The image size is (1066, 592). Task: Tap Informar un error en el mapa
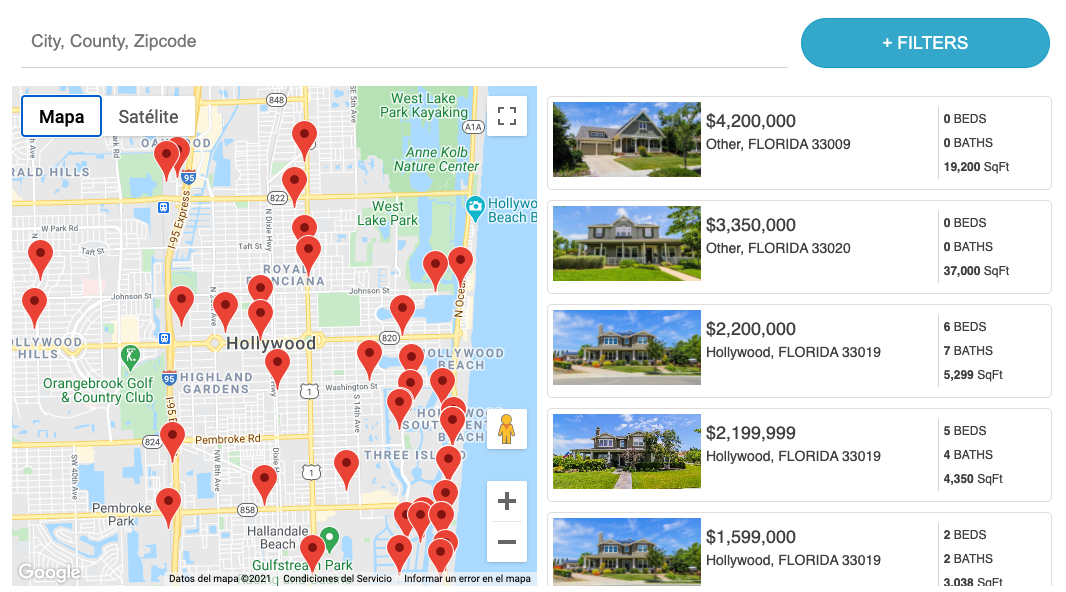click(x=467, y=579)
